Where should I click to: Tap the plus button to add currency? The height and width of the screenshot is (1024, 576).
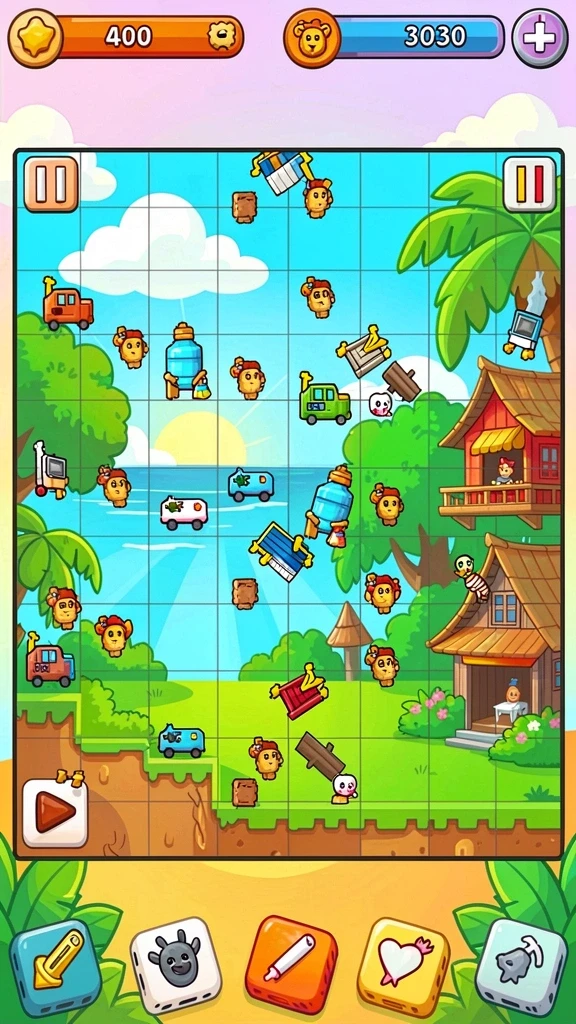click(539, 38)
